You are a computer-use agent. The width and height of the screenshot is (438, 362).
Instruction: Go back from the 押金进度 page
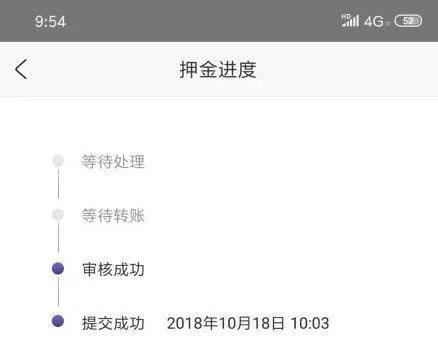pos(21,69)
